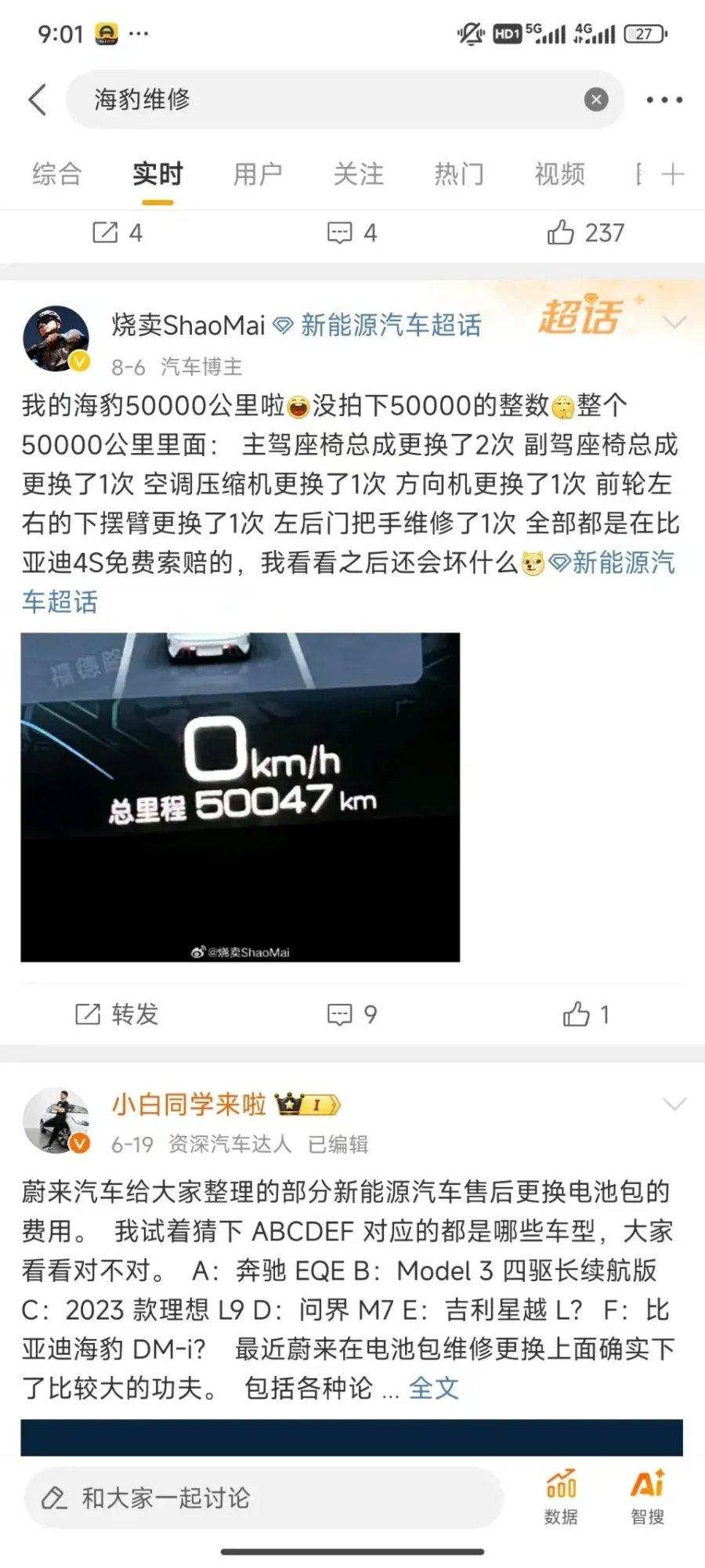Switch to the 关注 tab

pyautogui.click(x=359, y=174)
